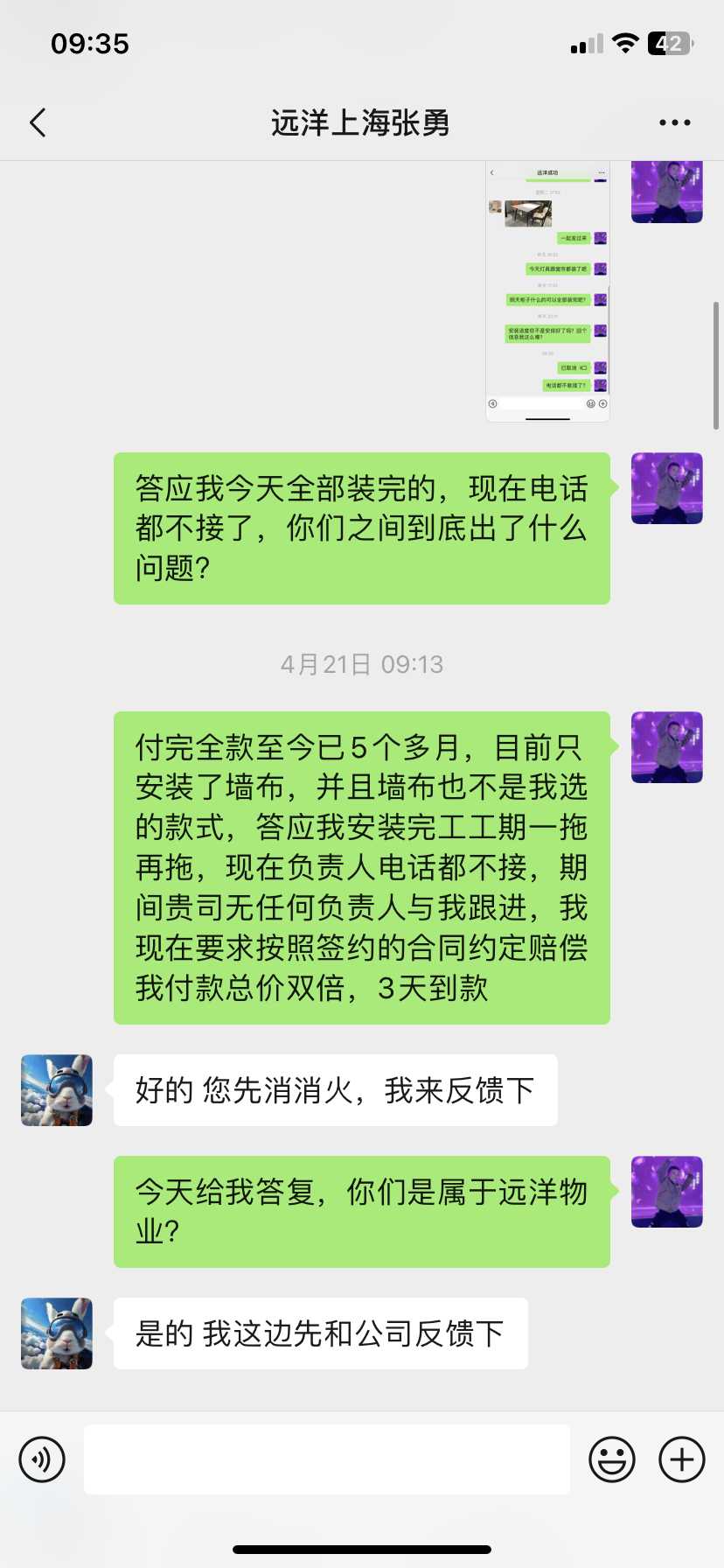The height and width of the screenshot is (1568, 724).
Task: Open the shared screenshot image message
Action: click(x=547, y=290)
